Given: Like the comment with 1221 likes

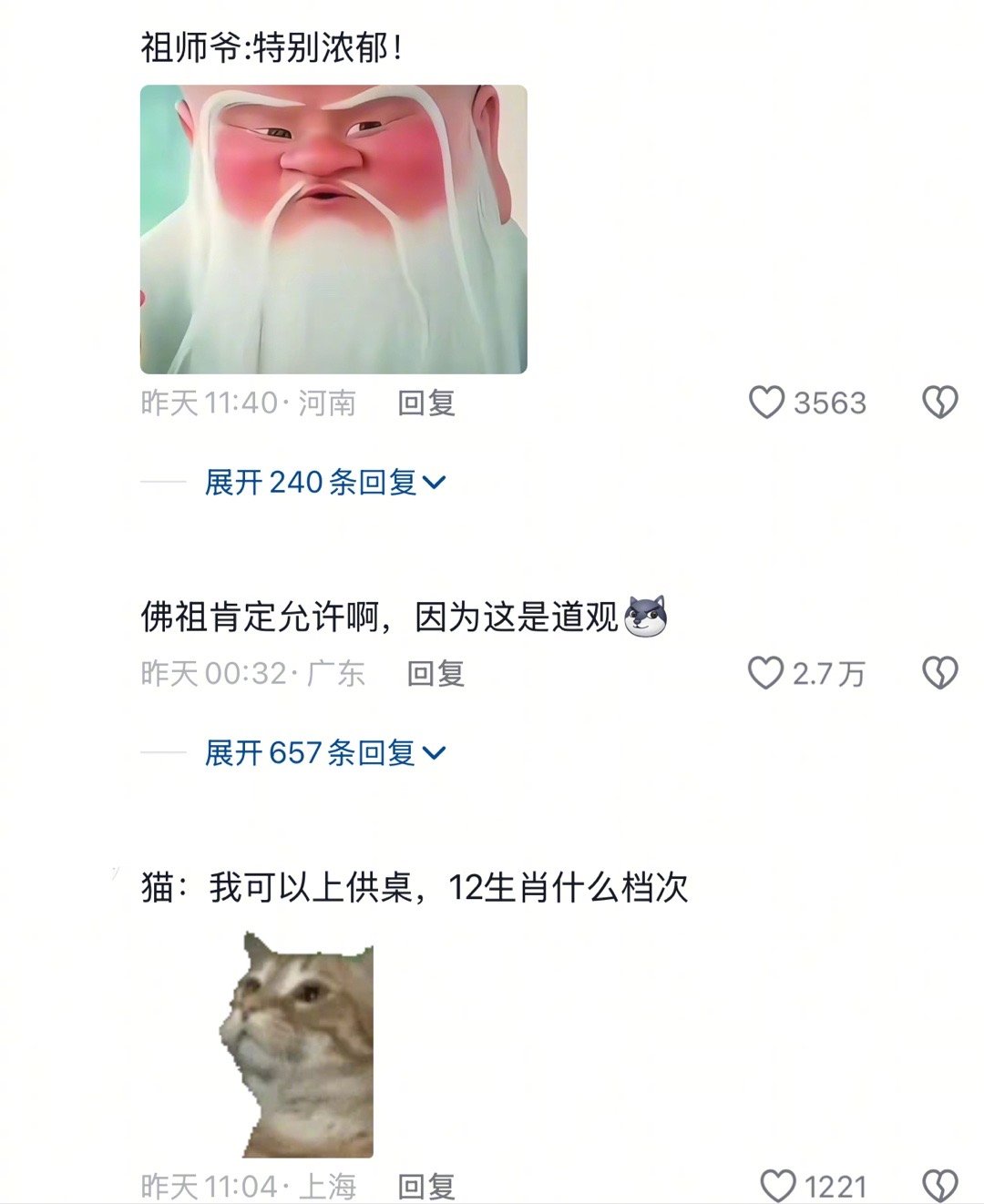Looking at the screenshot, I should (777, 1186).
